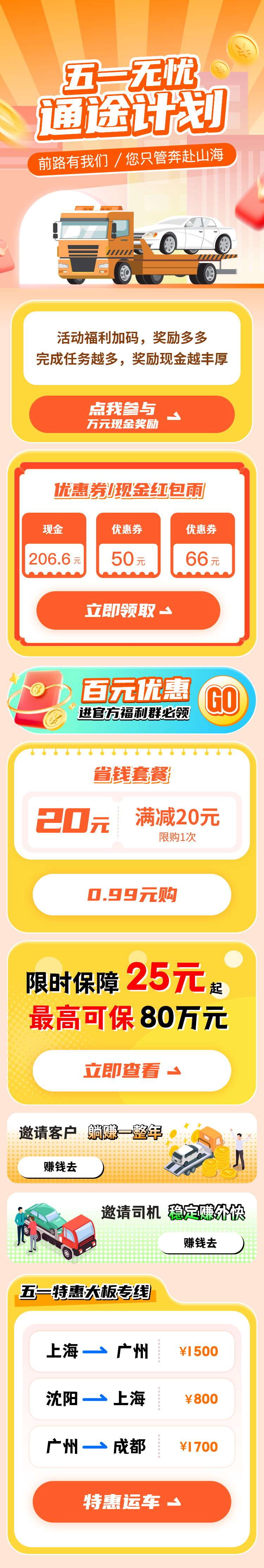Tap GO on the 百元优惠 banner
This screenshot has width=264, height=1568.
click(222, 700)
